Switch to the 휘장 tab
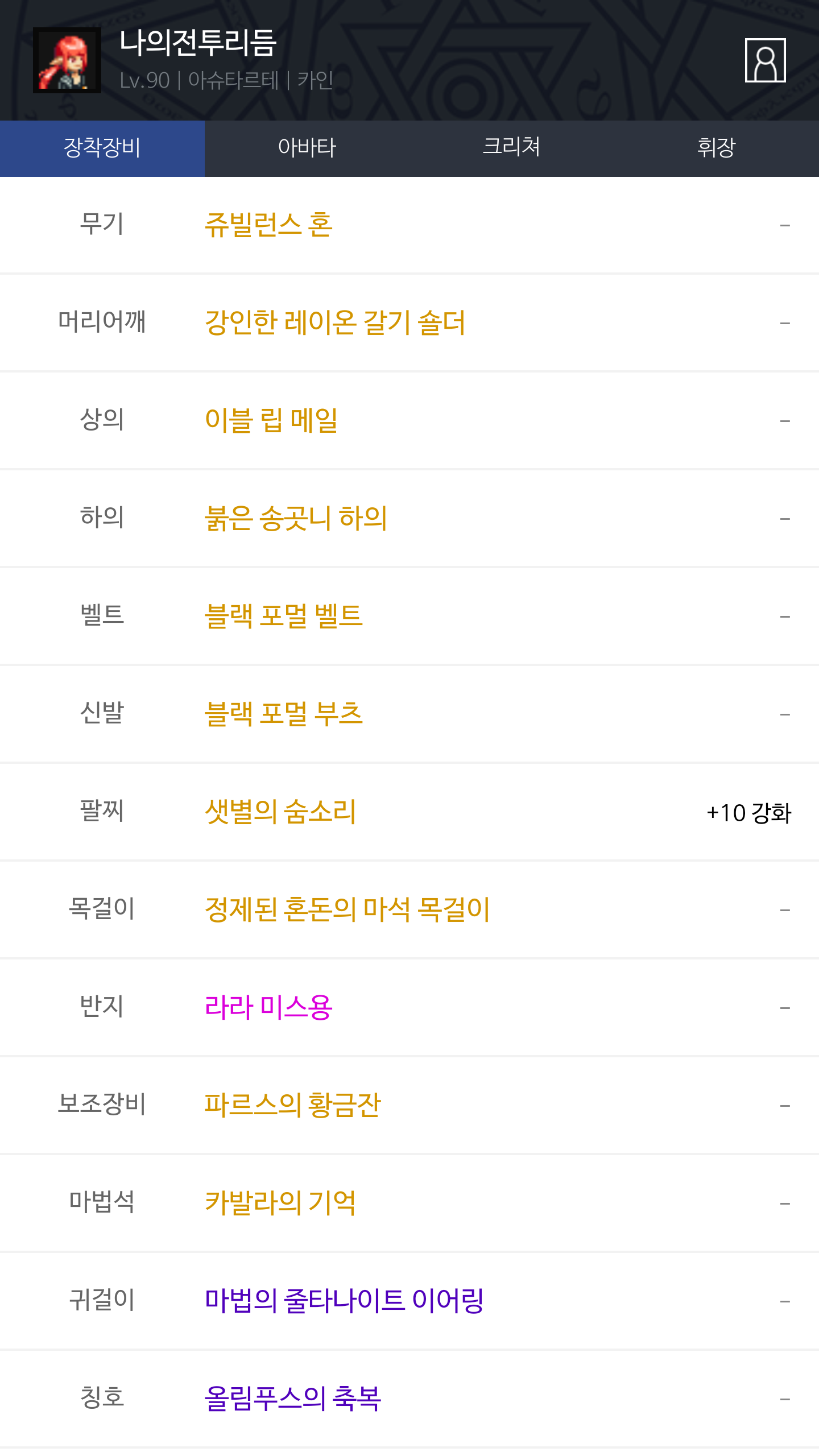 [x=716, y=148]
